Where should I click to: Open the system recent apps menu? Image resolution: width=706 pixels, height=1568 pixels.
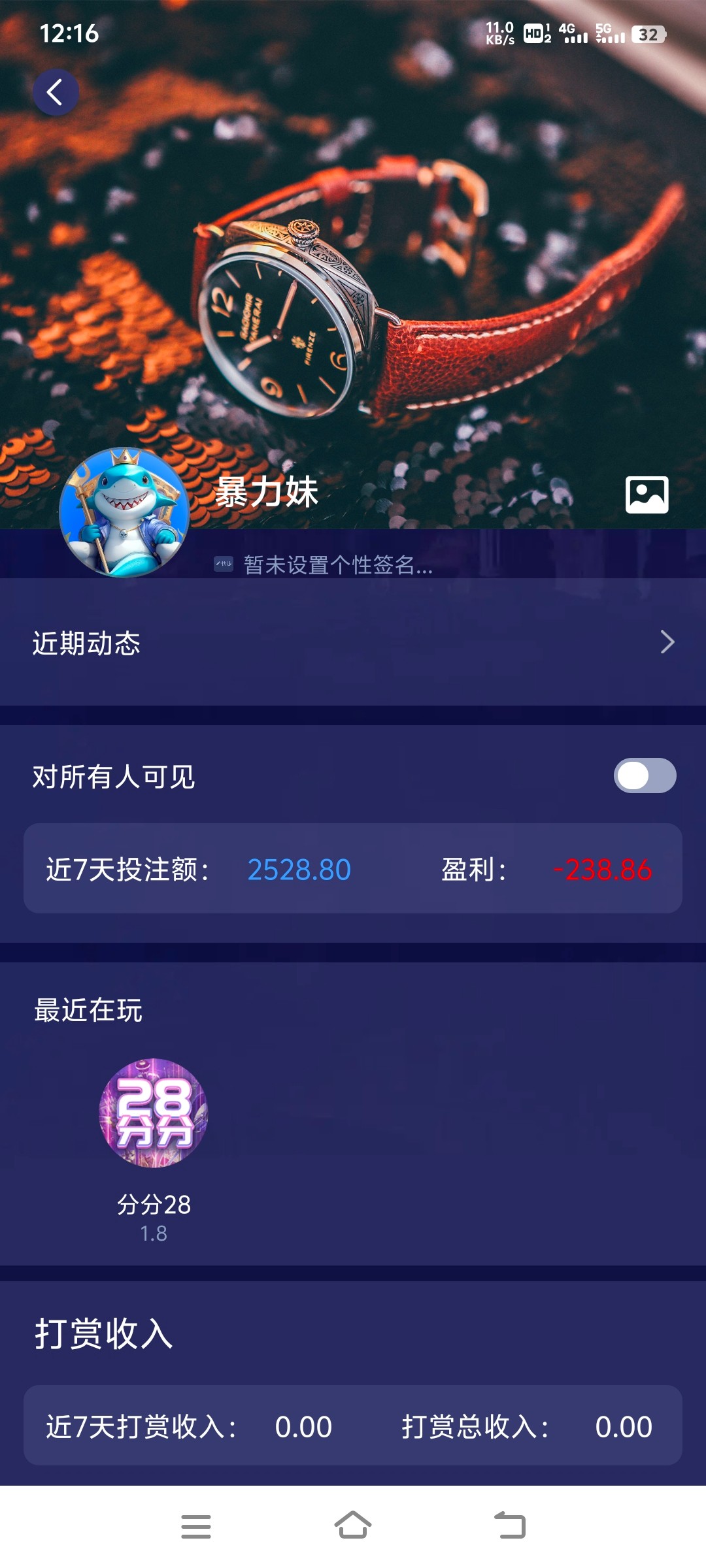[x=195, y=1526]
